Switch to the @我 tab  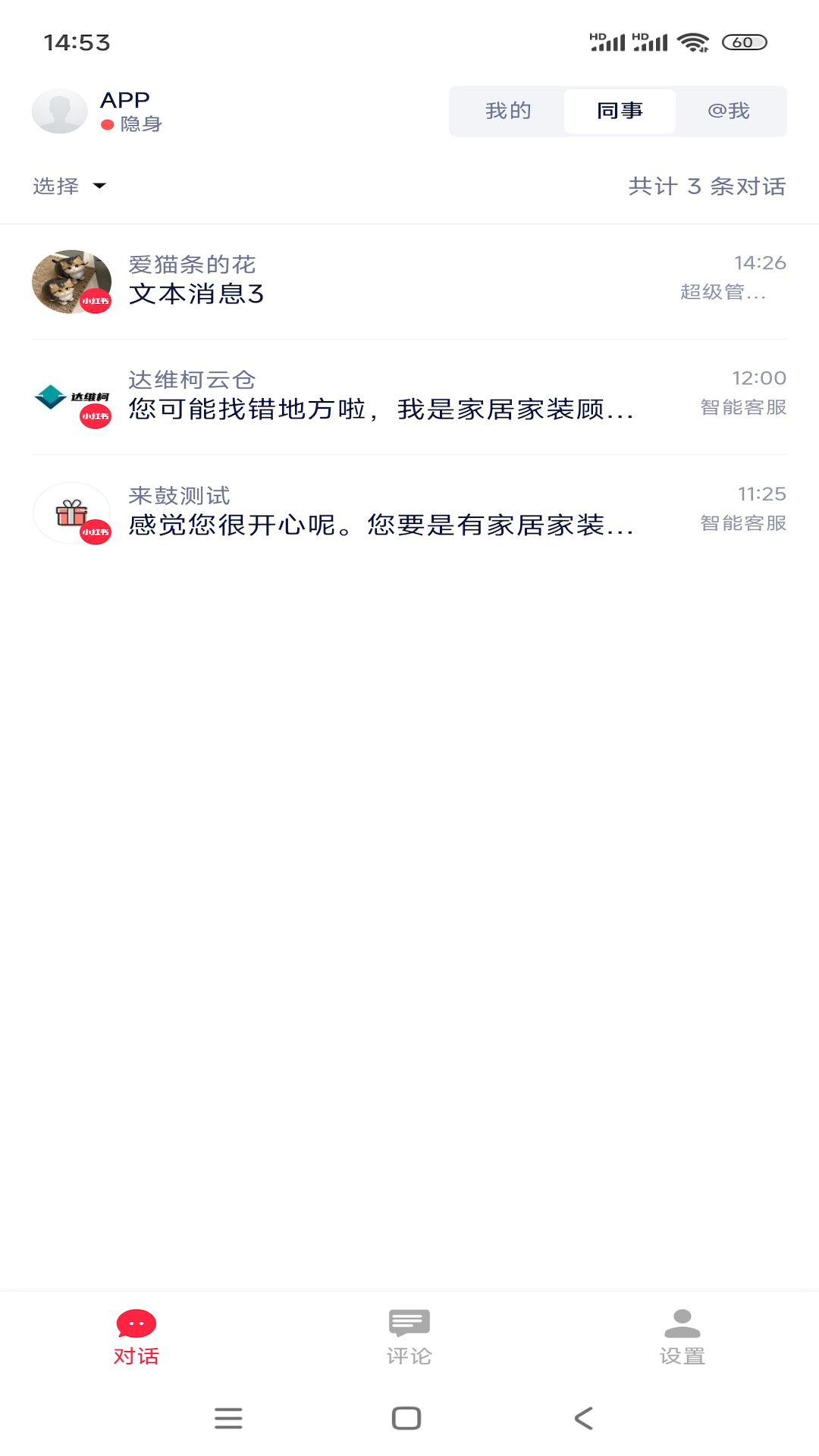click(729, 111)
